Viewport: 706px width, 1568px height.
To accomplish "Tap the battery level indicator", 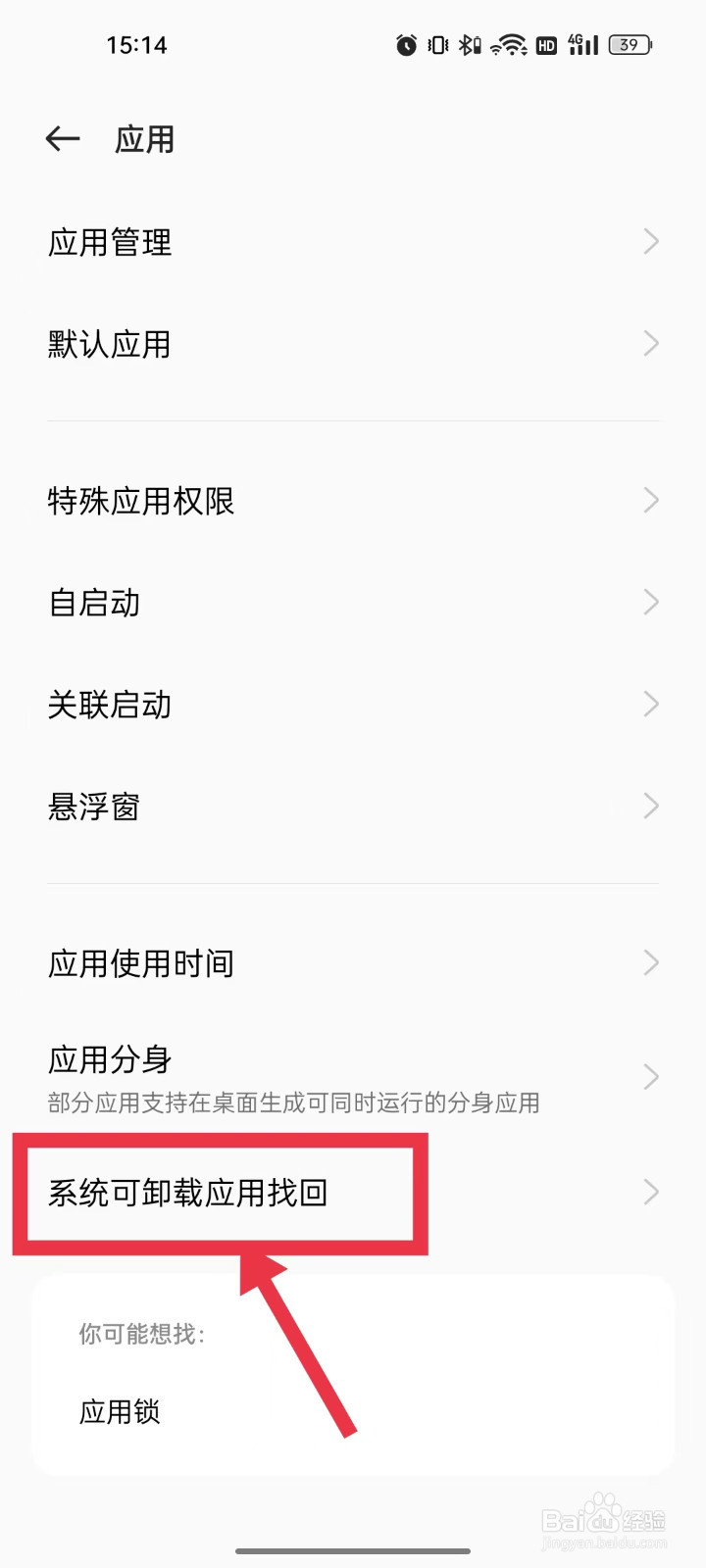I will (x=630, y=45).
